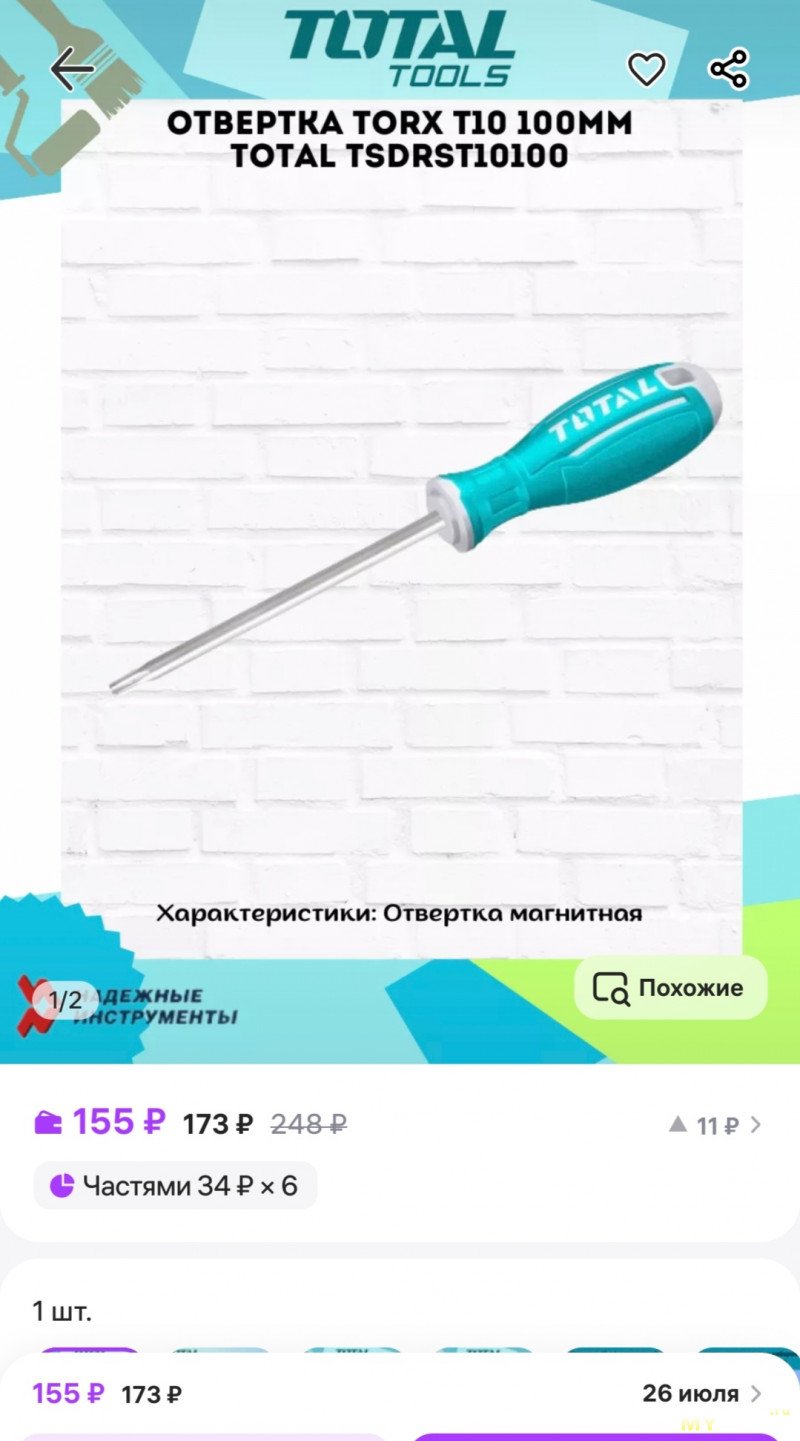Open the Похожие similar items button

tap(671, 988)
